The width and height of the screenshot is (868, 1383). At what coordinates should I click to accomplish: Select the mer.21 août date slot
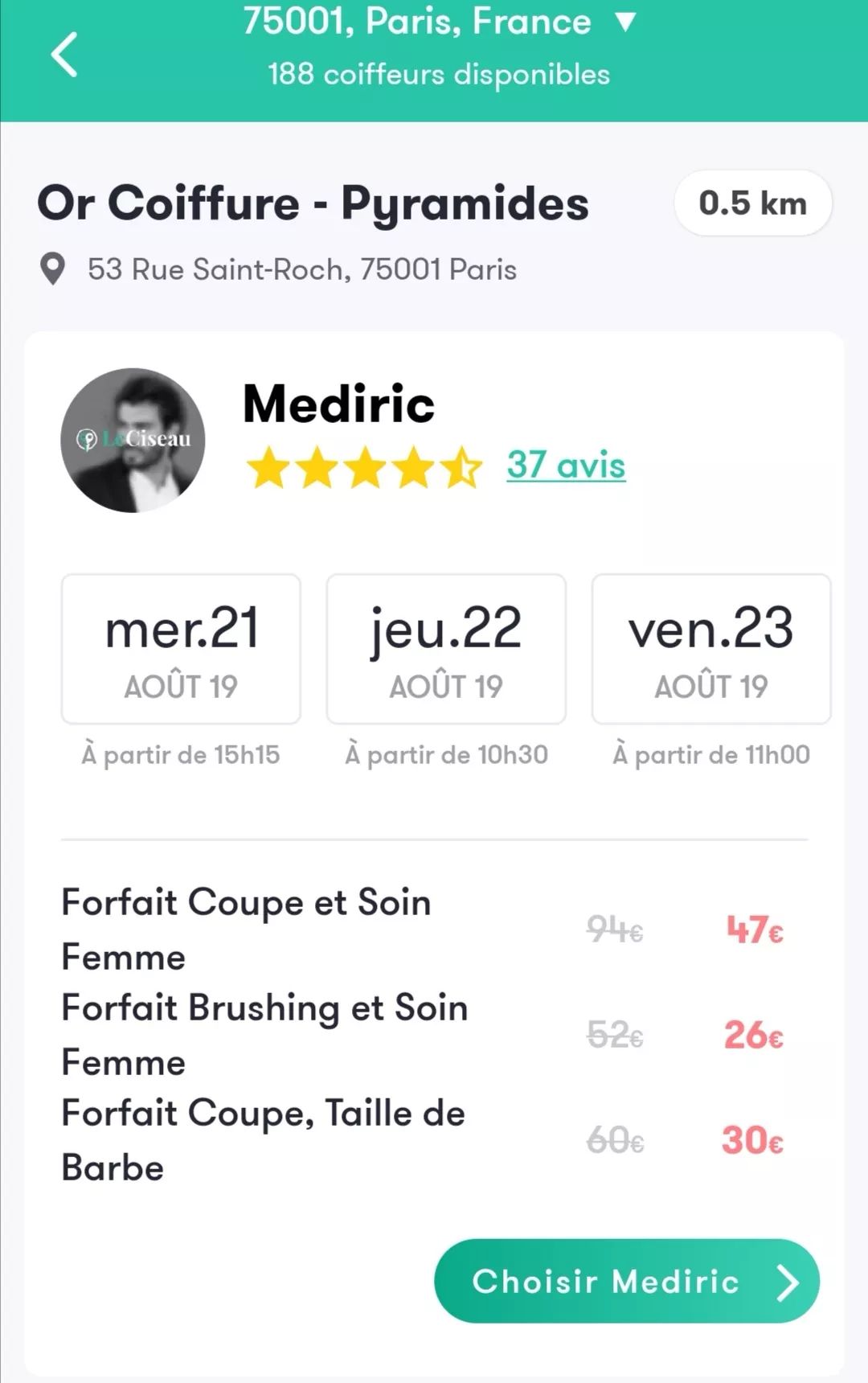tap(181, 649)
